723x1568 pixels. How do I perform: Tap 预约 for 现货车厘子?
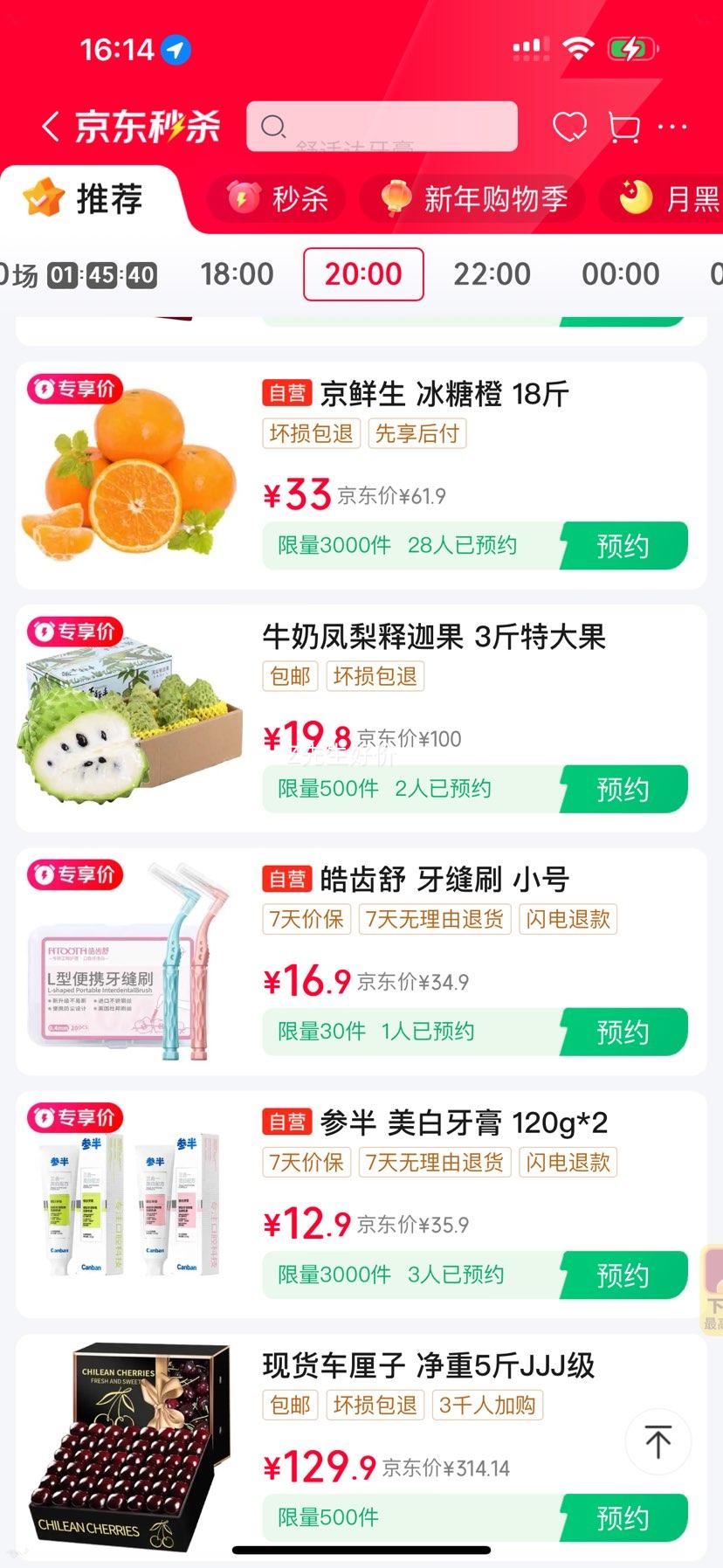click(623, 1517)
